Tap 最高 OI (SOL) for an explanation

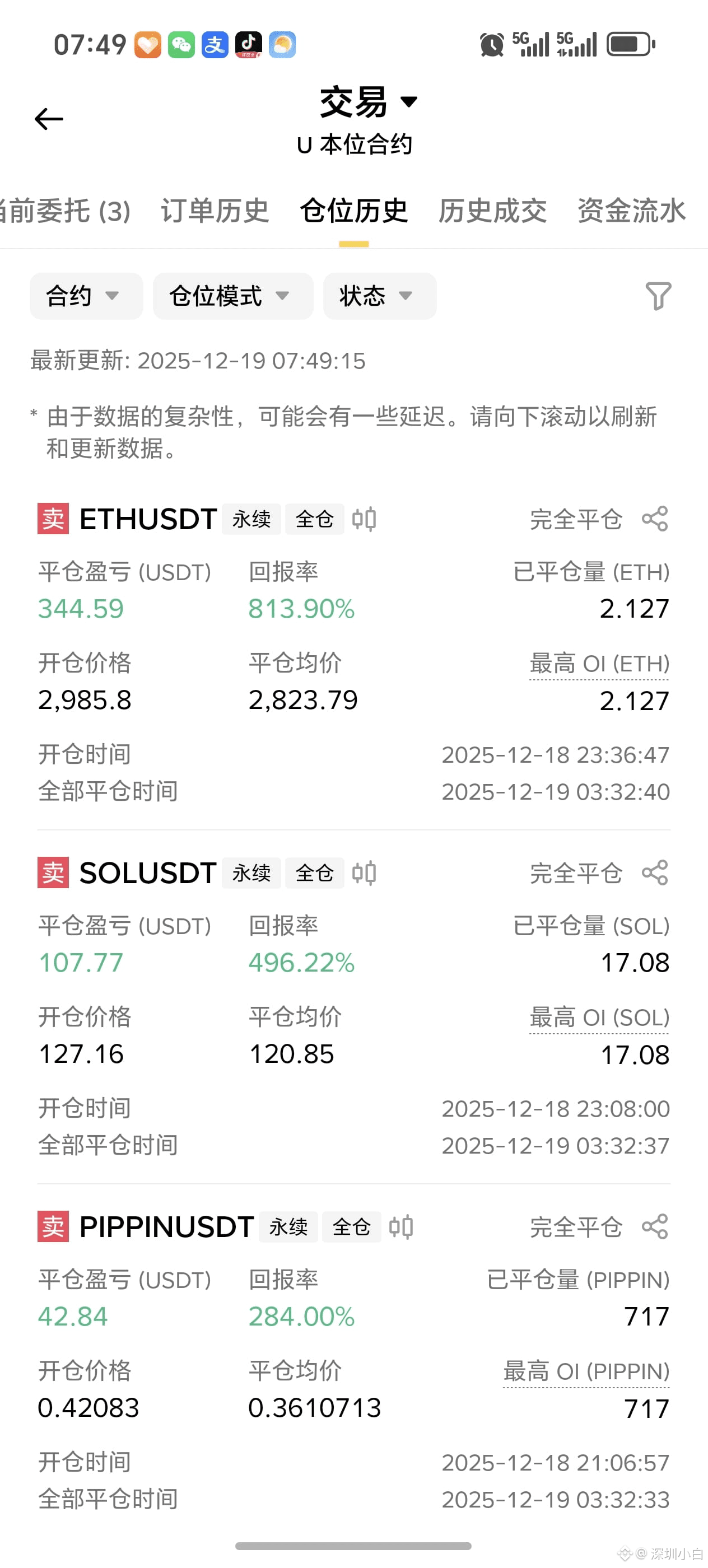(600, 1017)
